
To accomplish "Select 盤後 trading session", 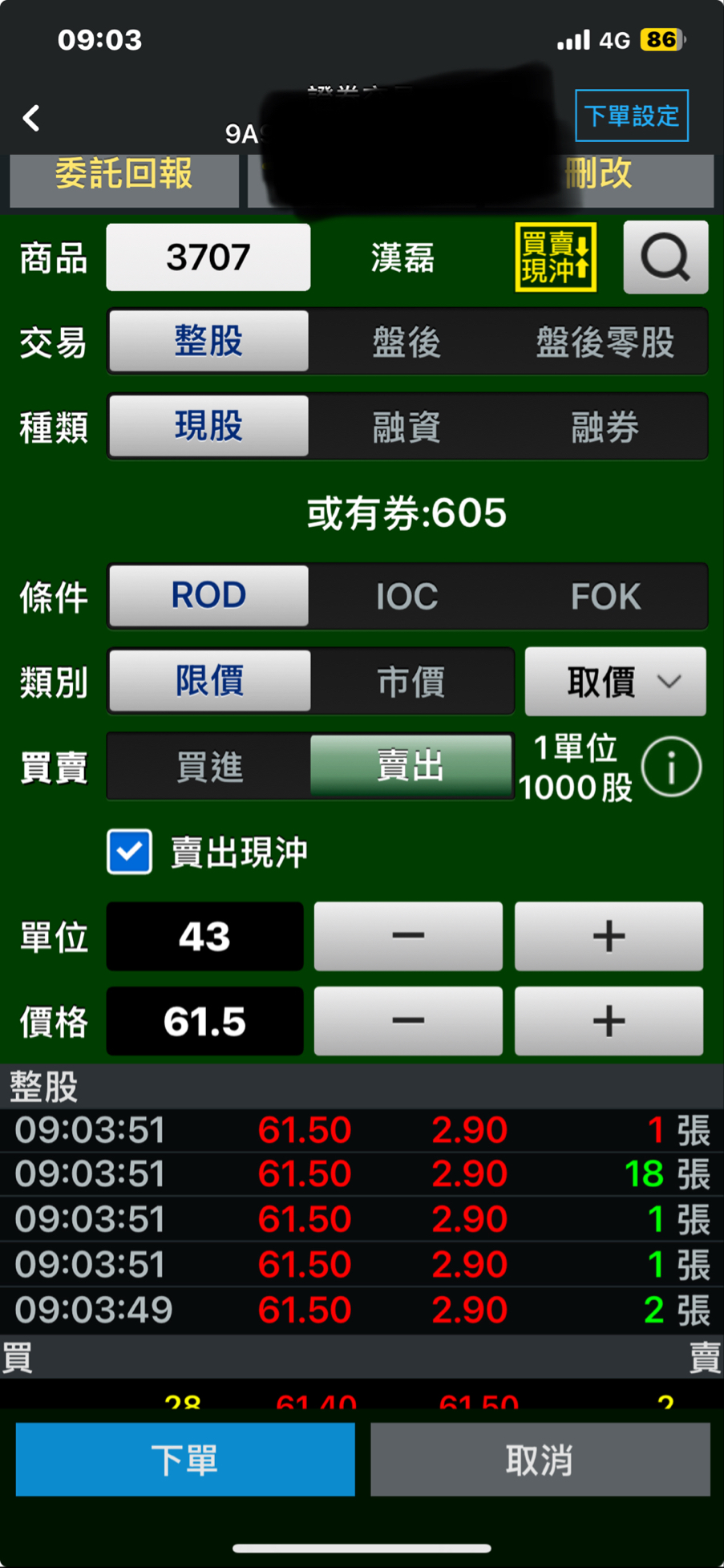I will pyautogui.click(x=406, y=342).
